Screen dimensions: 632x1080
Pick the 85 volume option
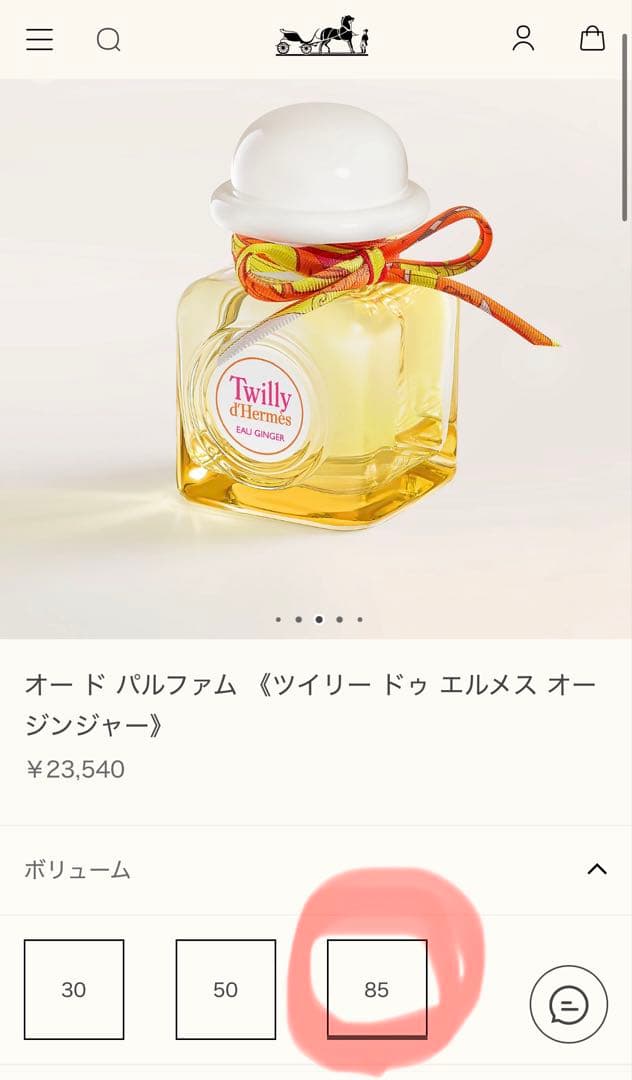click(377, 989)
